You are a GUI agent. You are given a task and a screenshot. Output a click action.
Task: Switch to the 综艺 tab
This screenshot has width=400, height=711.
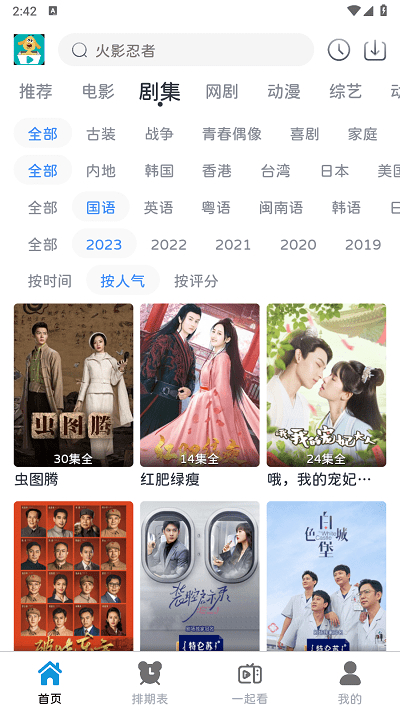345,92
